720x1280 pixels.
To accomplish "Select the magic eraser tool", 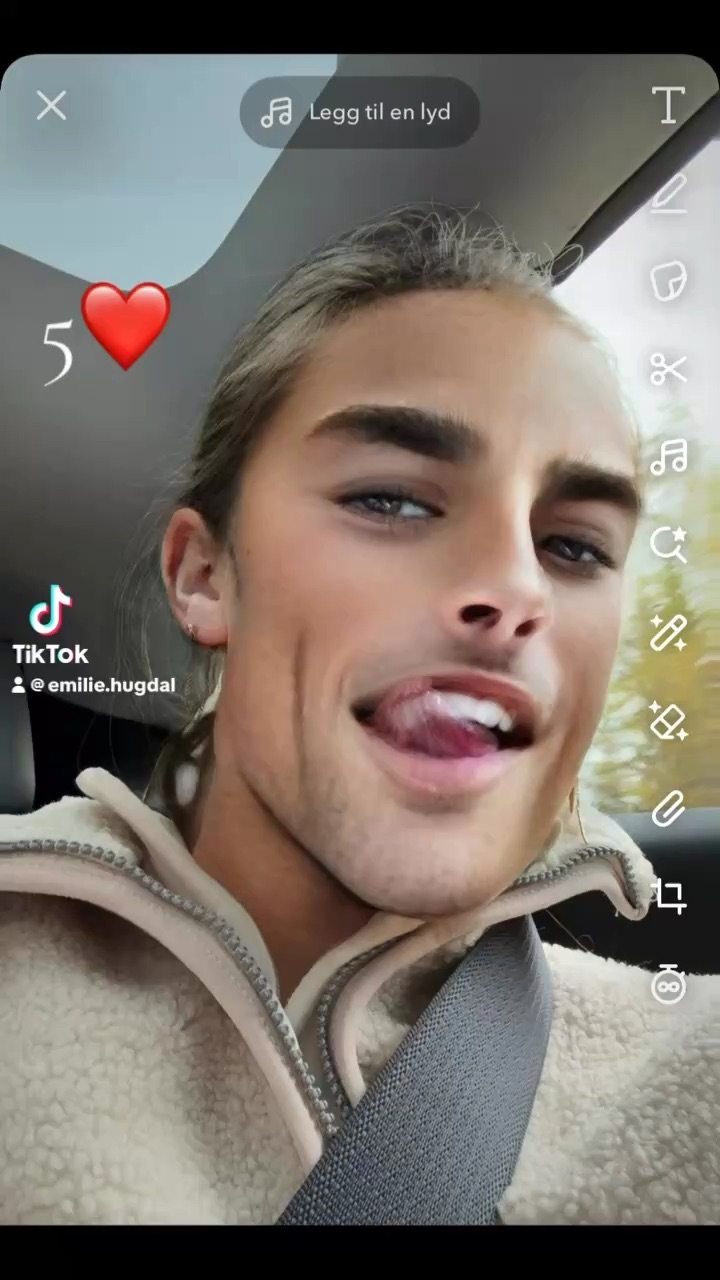I will click(668, 720).
